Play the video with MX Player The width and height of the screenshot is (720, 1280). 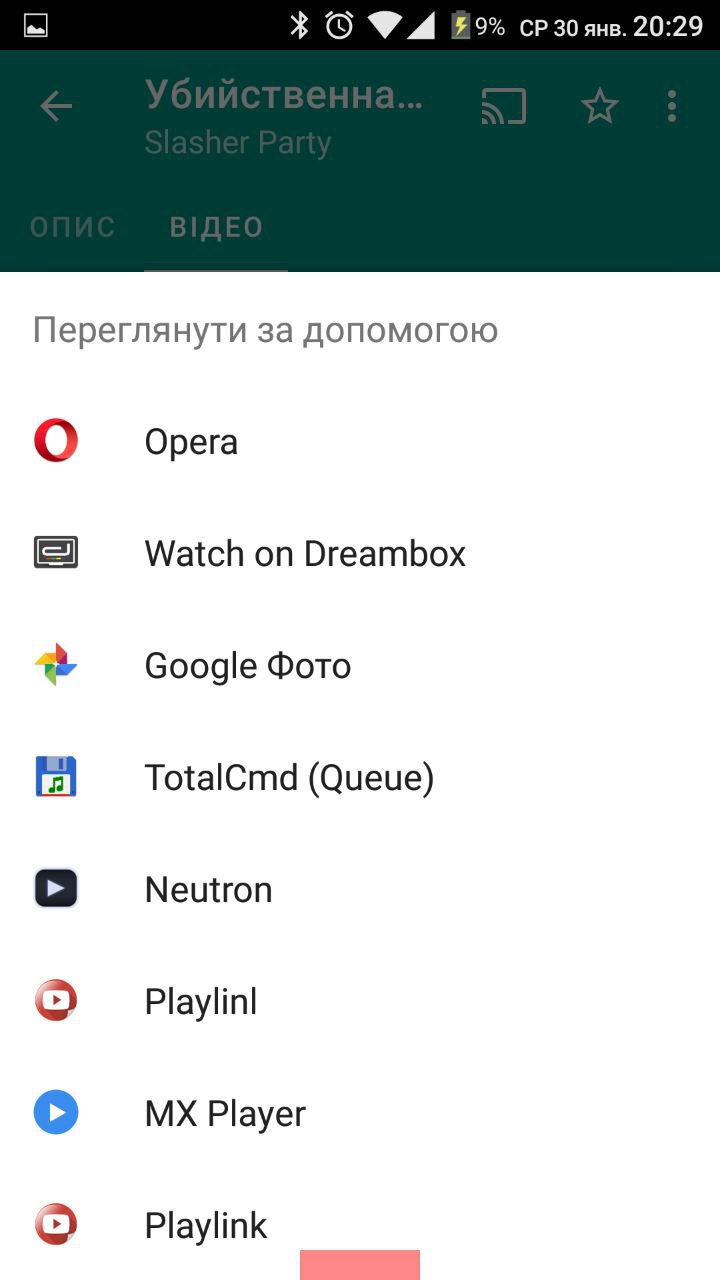pyautogui.click(x=360, y=1114)
